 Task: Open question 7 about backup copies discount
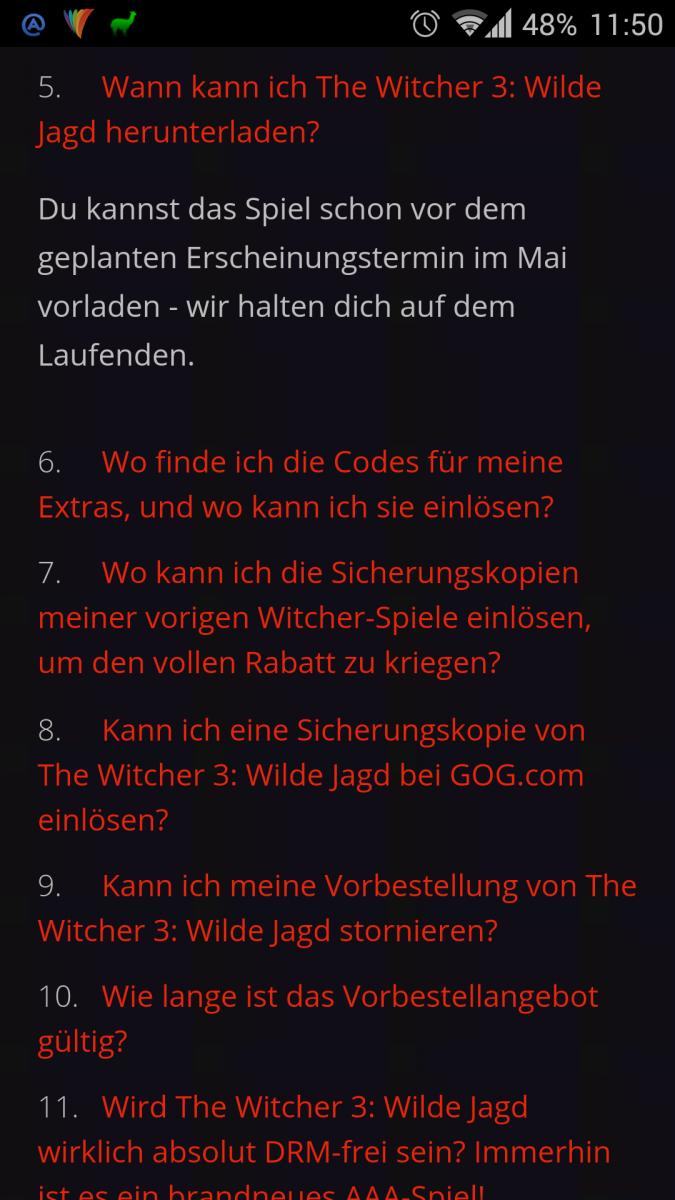coord(315,617)
